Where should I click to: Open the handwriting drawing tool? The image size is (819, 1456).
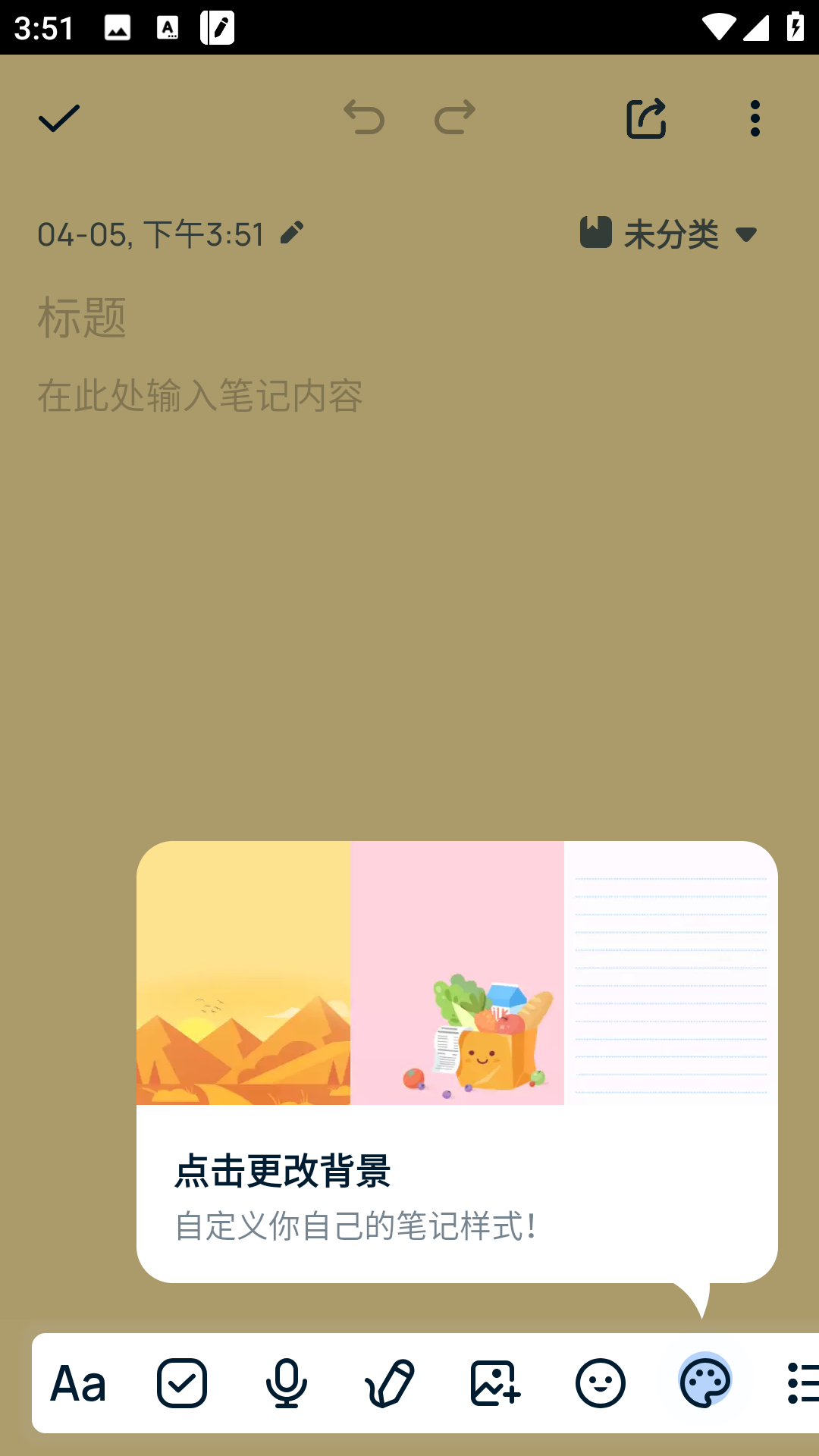click(390, 1384)
